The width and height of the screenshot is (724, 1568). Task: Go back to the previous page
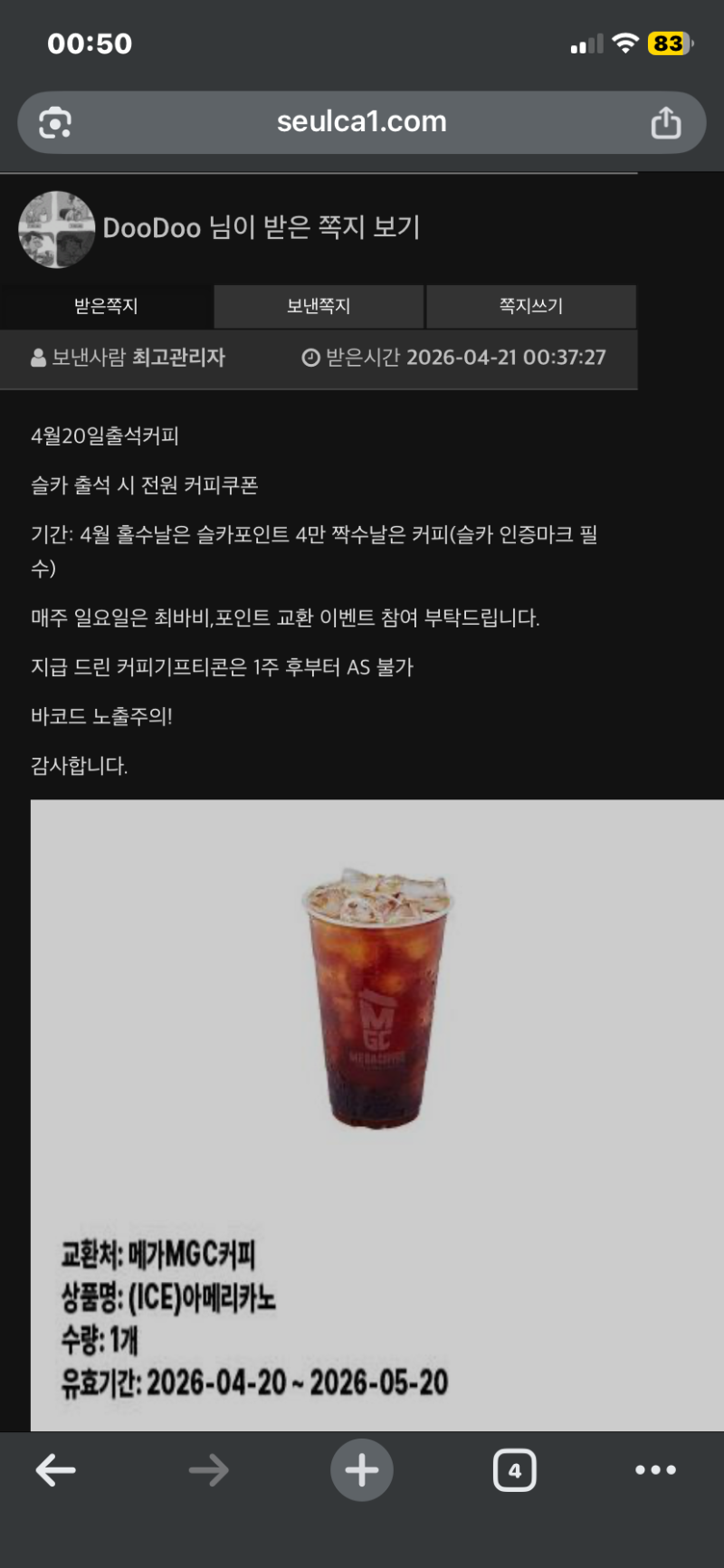[x=55, y=1470]
